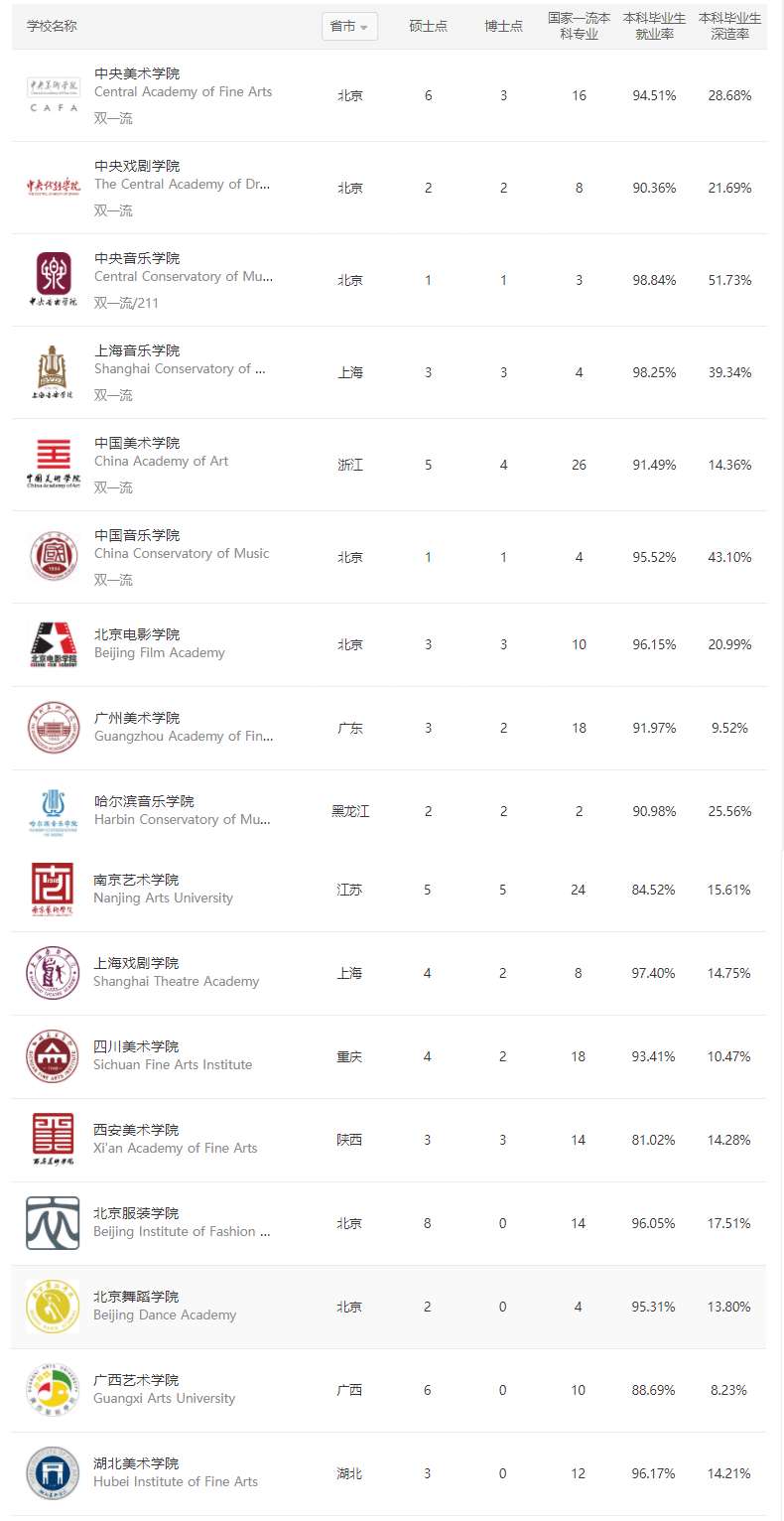
Task: View 南京艺术学院 details
Action: coord(389,891)
